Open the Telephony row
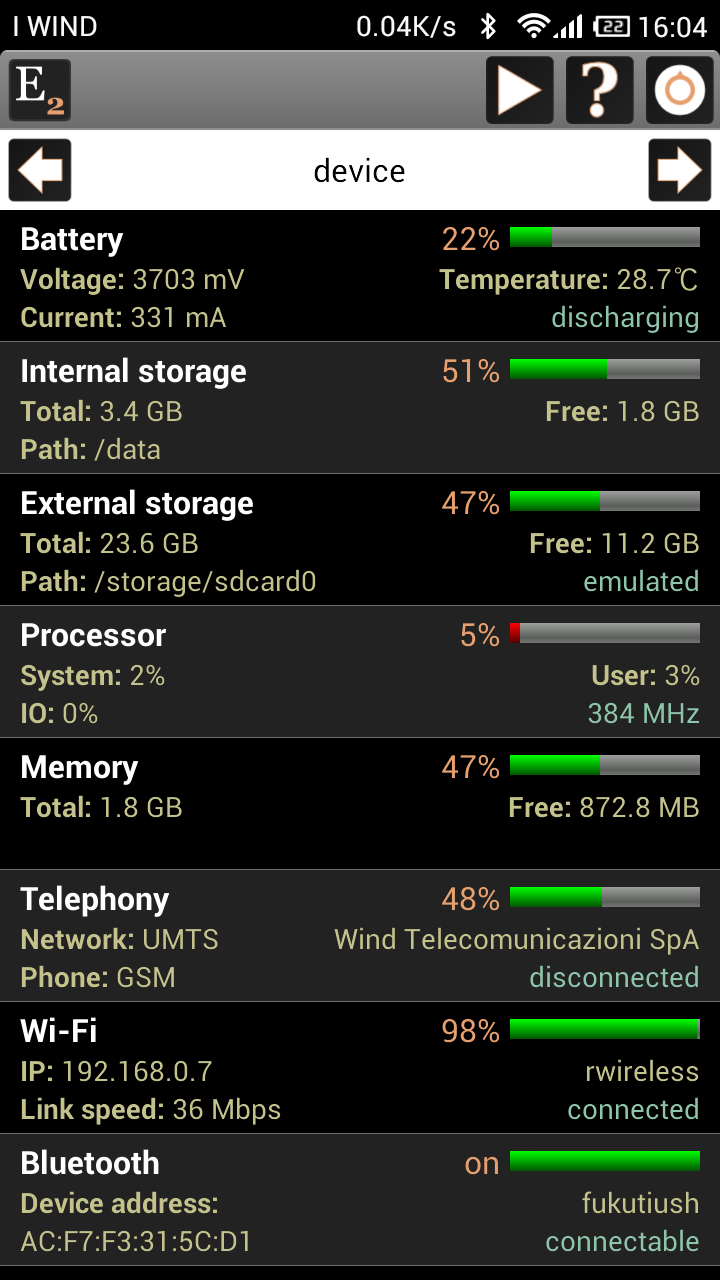This screenshot has width=720, height=1280. coord(360,936)
